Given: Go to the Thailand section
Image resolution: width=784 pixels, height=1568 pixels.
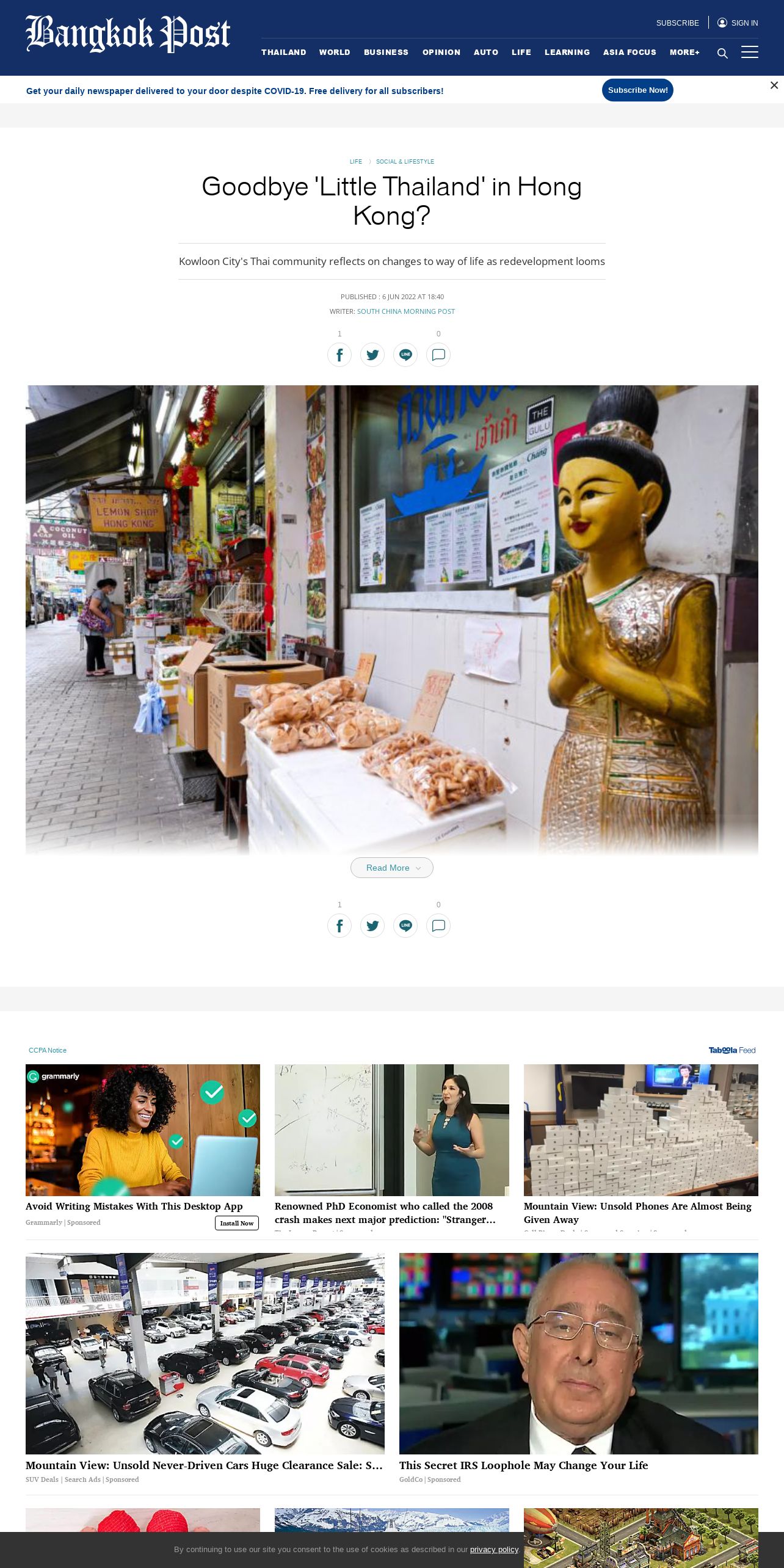Looking at the screenshot, I should tap(284, 53).
